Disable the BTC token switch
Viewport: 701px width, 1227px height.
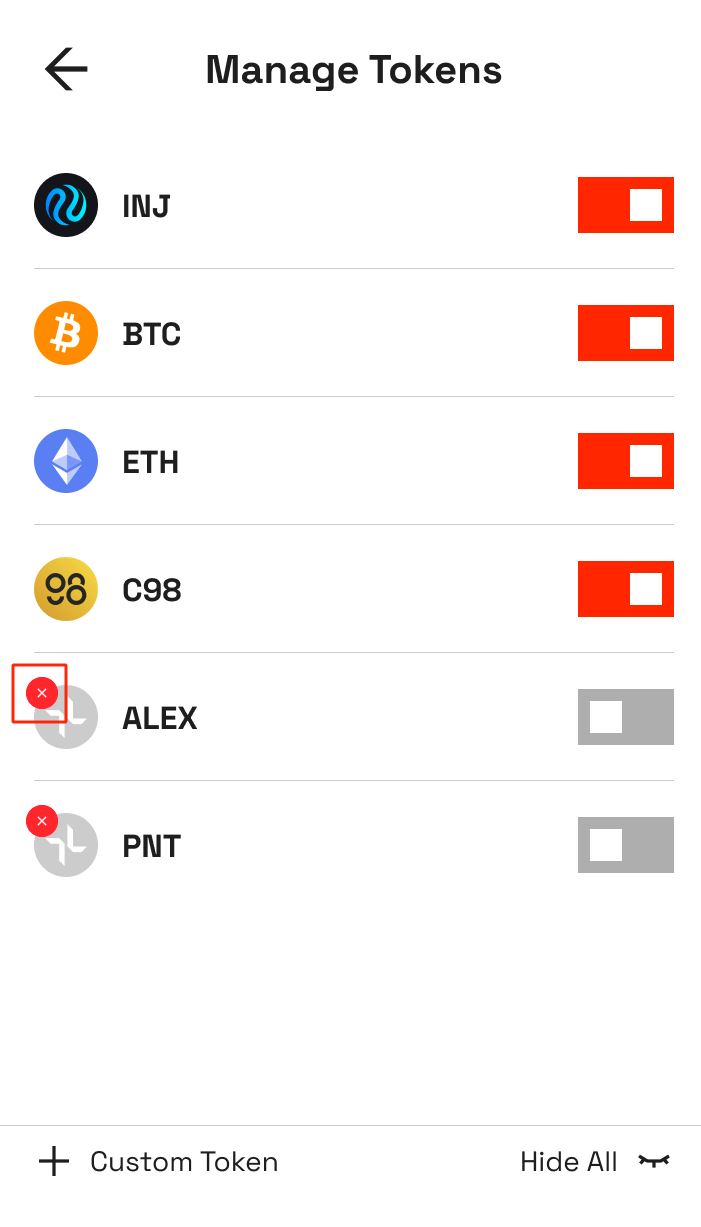625,333
